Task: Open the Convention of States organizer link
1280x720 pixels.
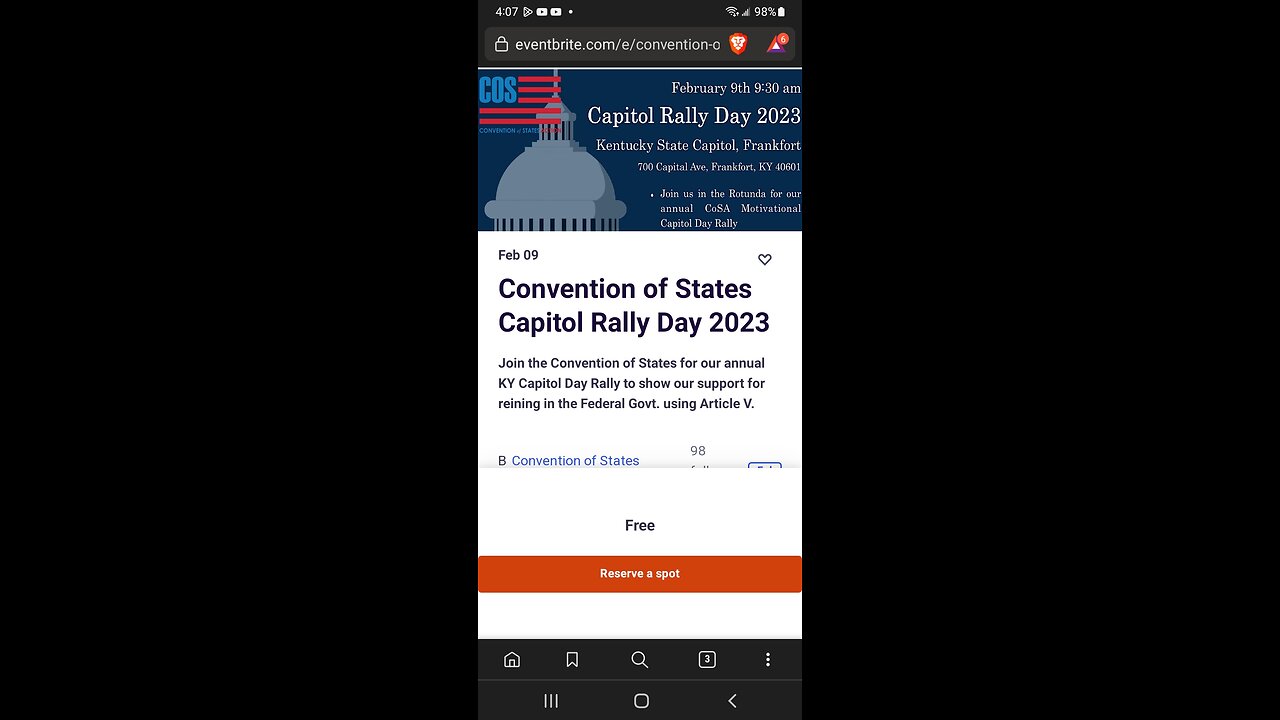Action: point(575,460)
